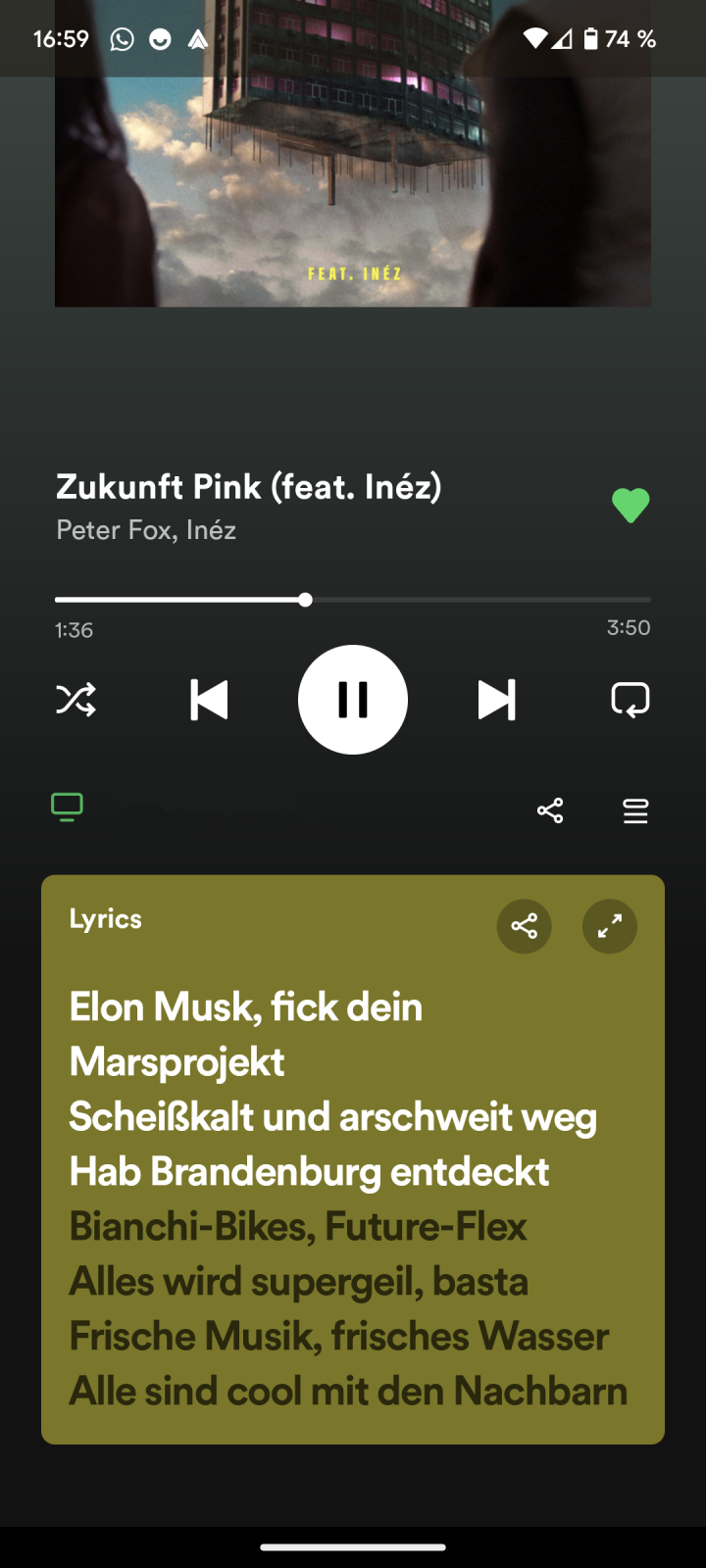Toggle shuffle mode
The width and height of the screenshot is (706, 1568).
[76, 700]
